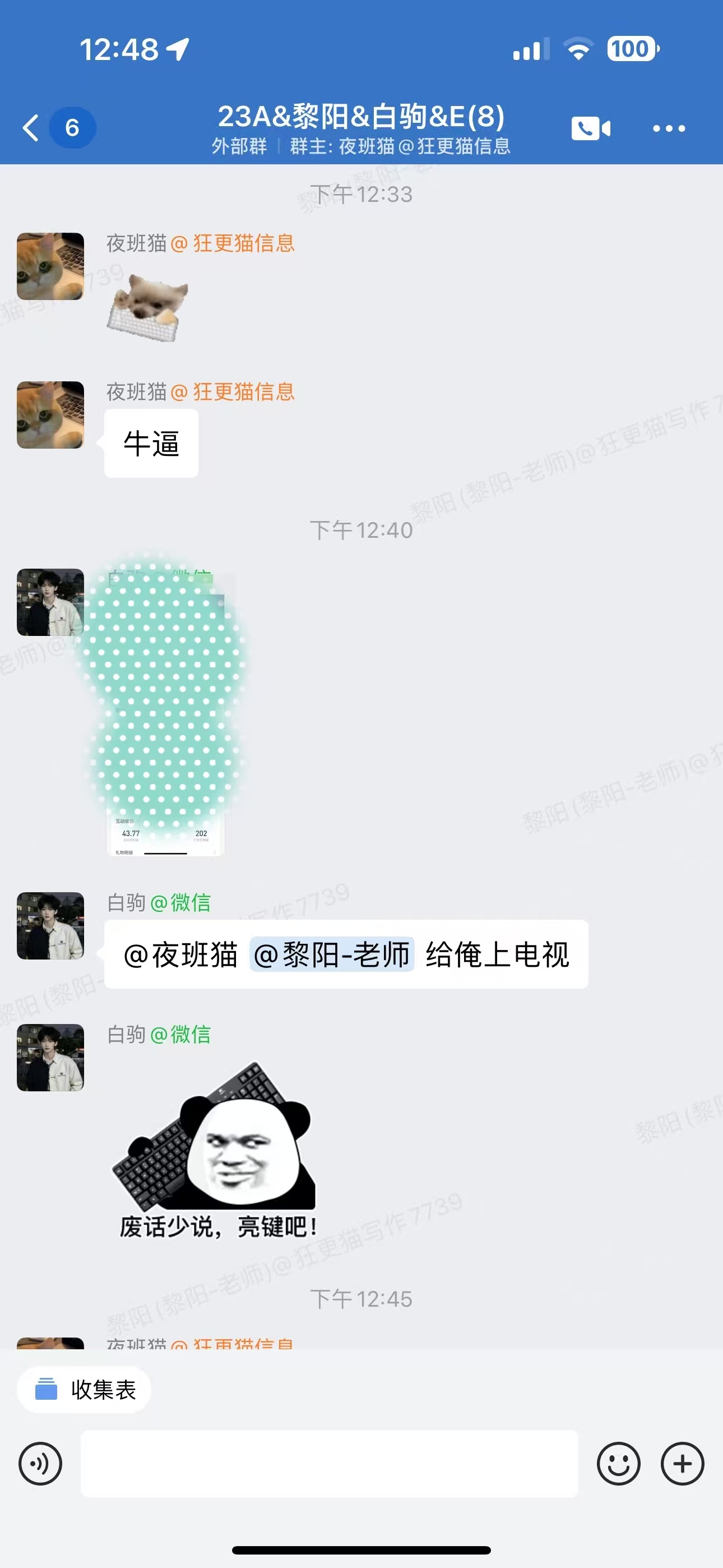Viewport: 723px width, 1568px height.
Task: Open the plus attachments panel
Action: pyautogui.click(x=682, y=1463)
